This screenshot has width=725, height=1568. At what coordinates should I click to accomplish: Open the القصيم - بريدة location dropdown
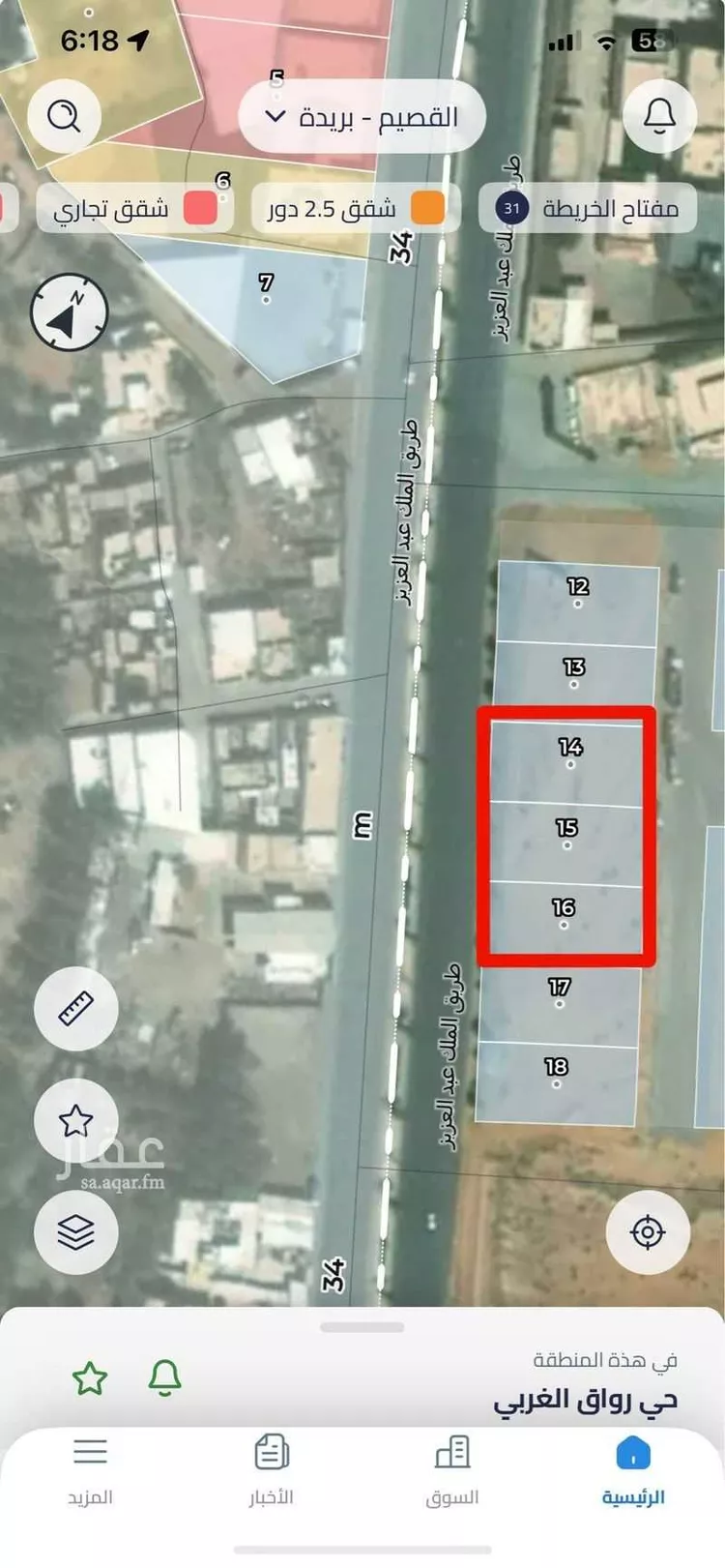tap(362, 117)
